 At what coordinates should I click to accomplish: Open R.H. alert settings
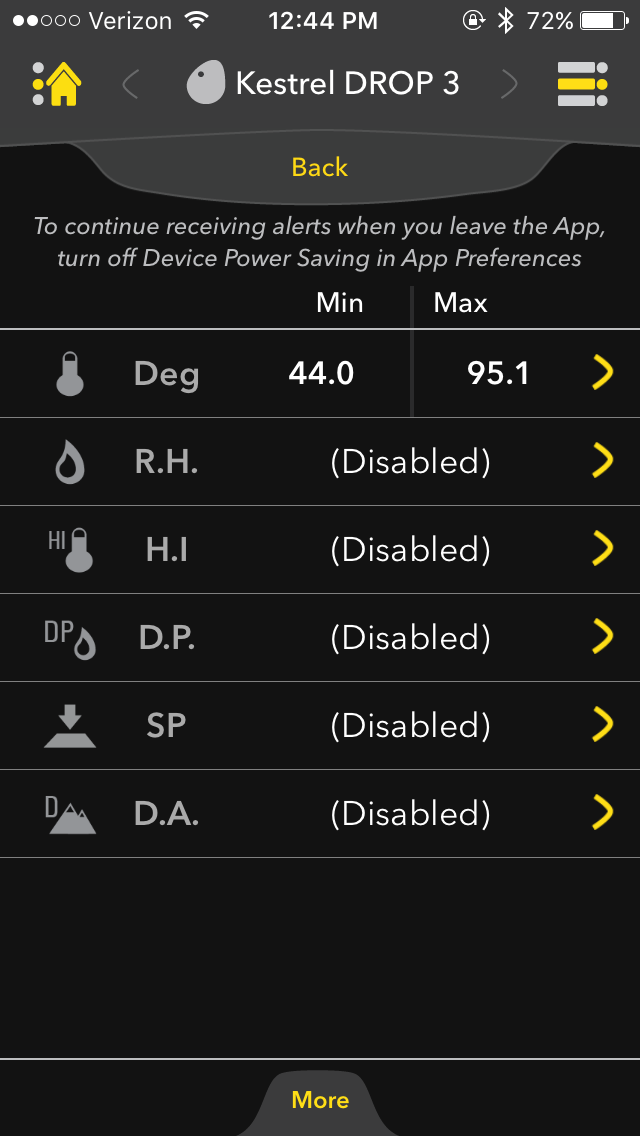(601, 462)
